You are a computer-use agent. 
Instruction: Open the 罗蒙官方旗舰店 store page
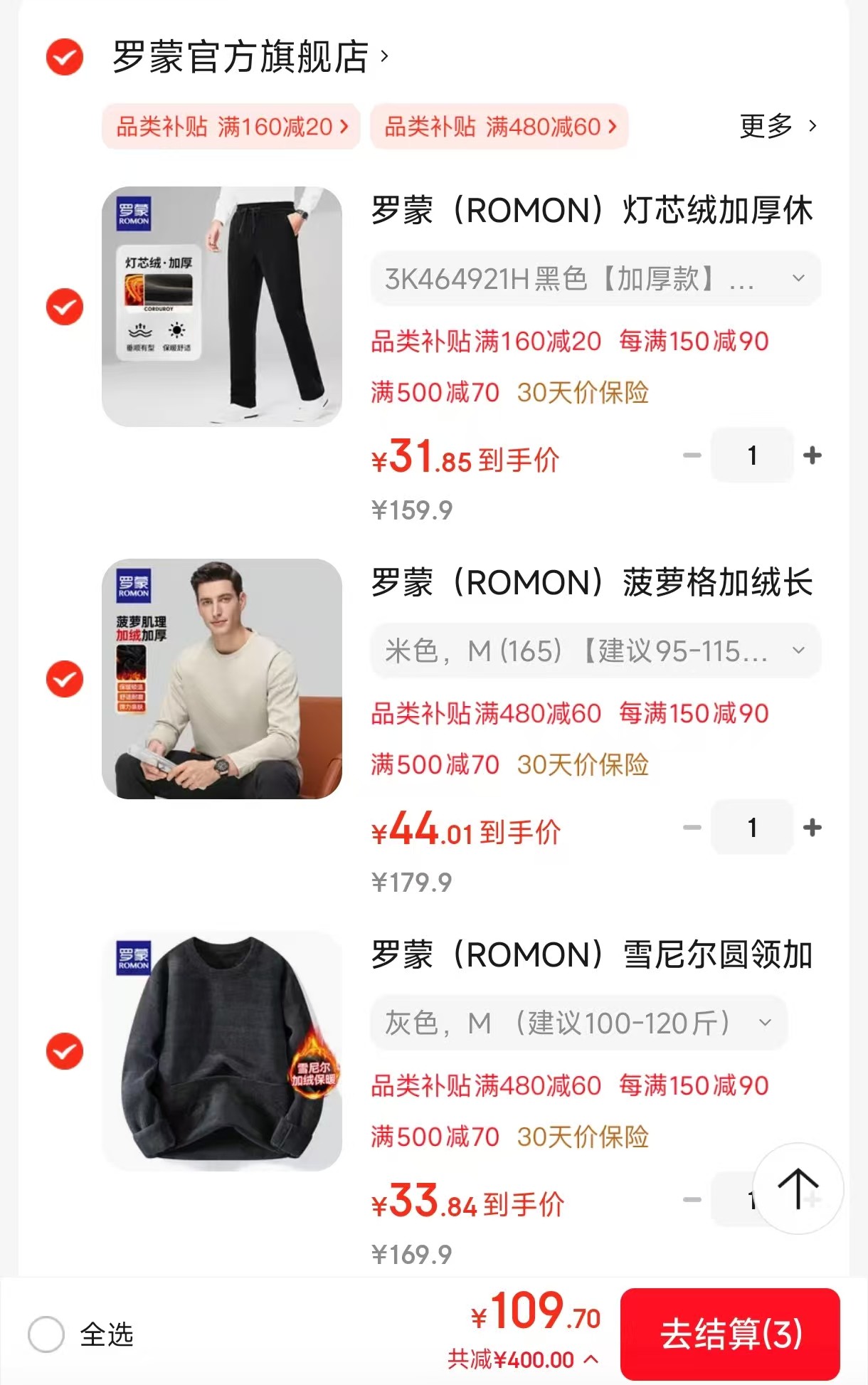click(249, 57)
